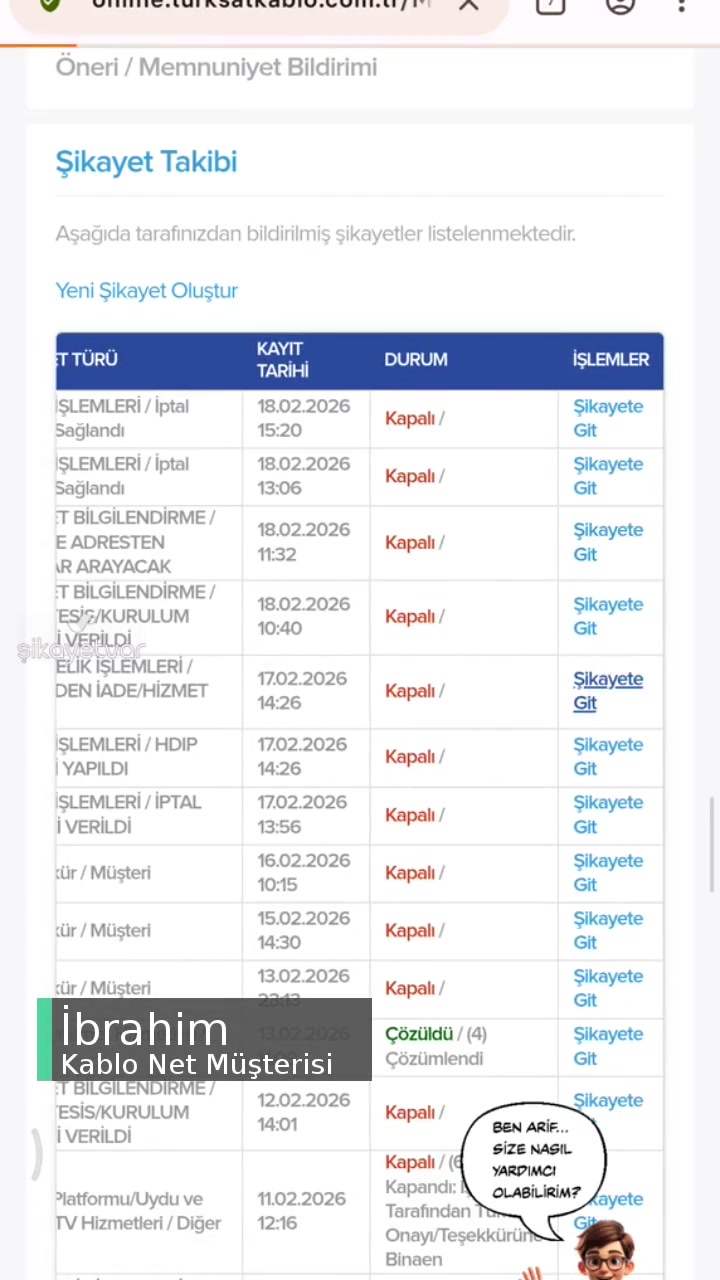Open the bottommost Şikayete Git for 11.02.2026
The height and width of the screenshot is (1280, 720).
pyautogui.click(x=608, y=1199)
